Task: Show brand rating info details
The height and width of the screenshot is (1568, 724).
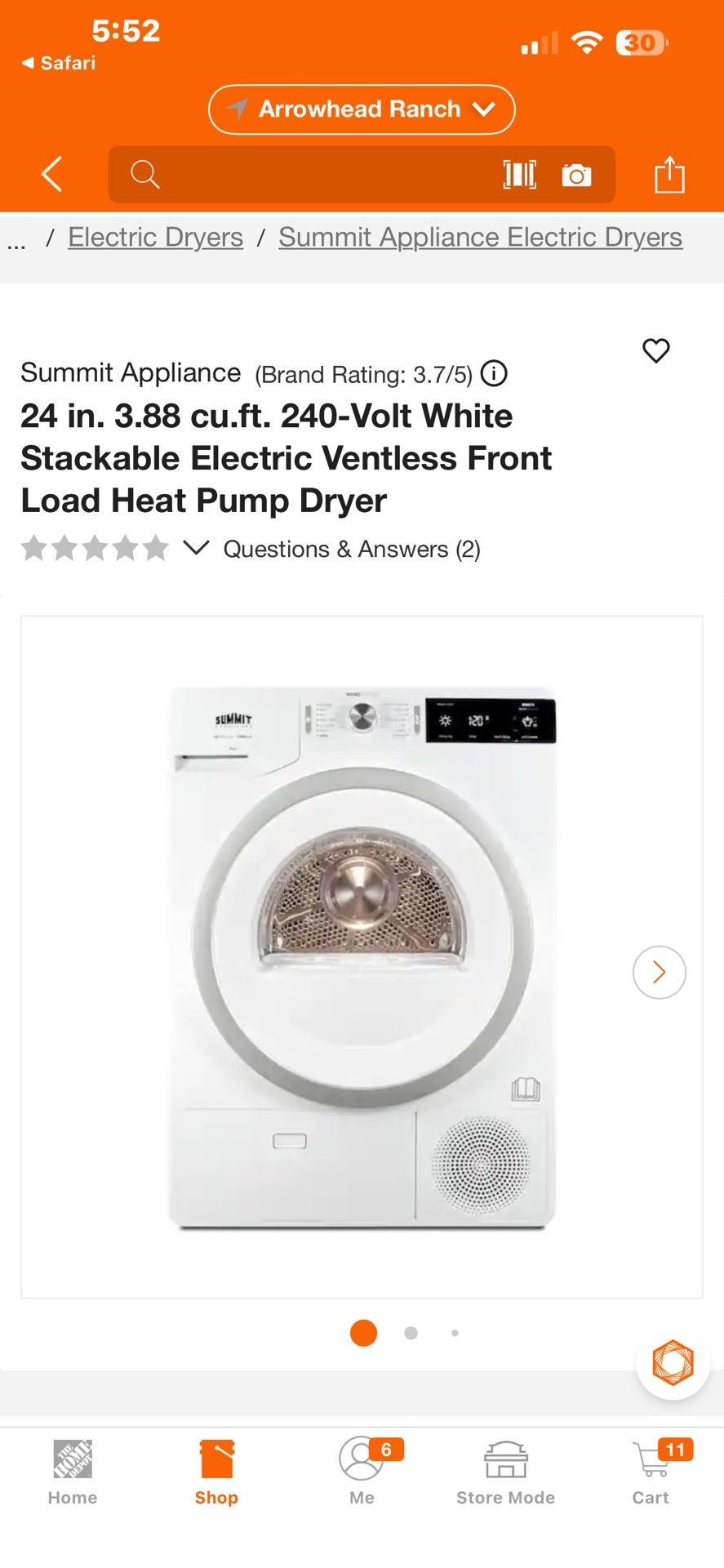Action: point(494,374)
